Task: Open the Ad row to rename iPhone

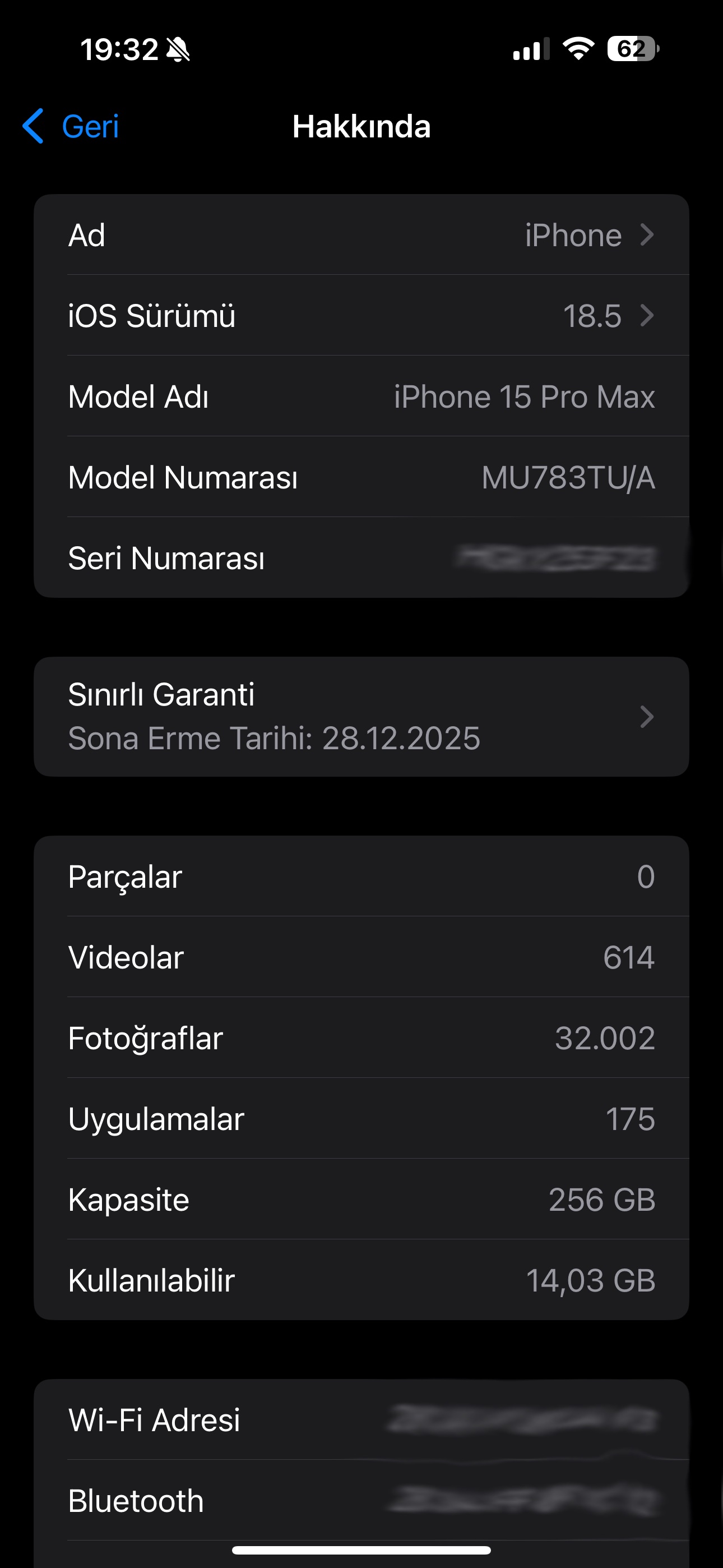Action: click(361, 235)
